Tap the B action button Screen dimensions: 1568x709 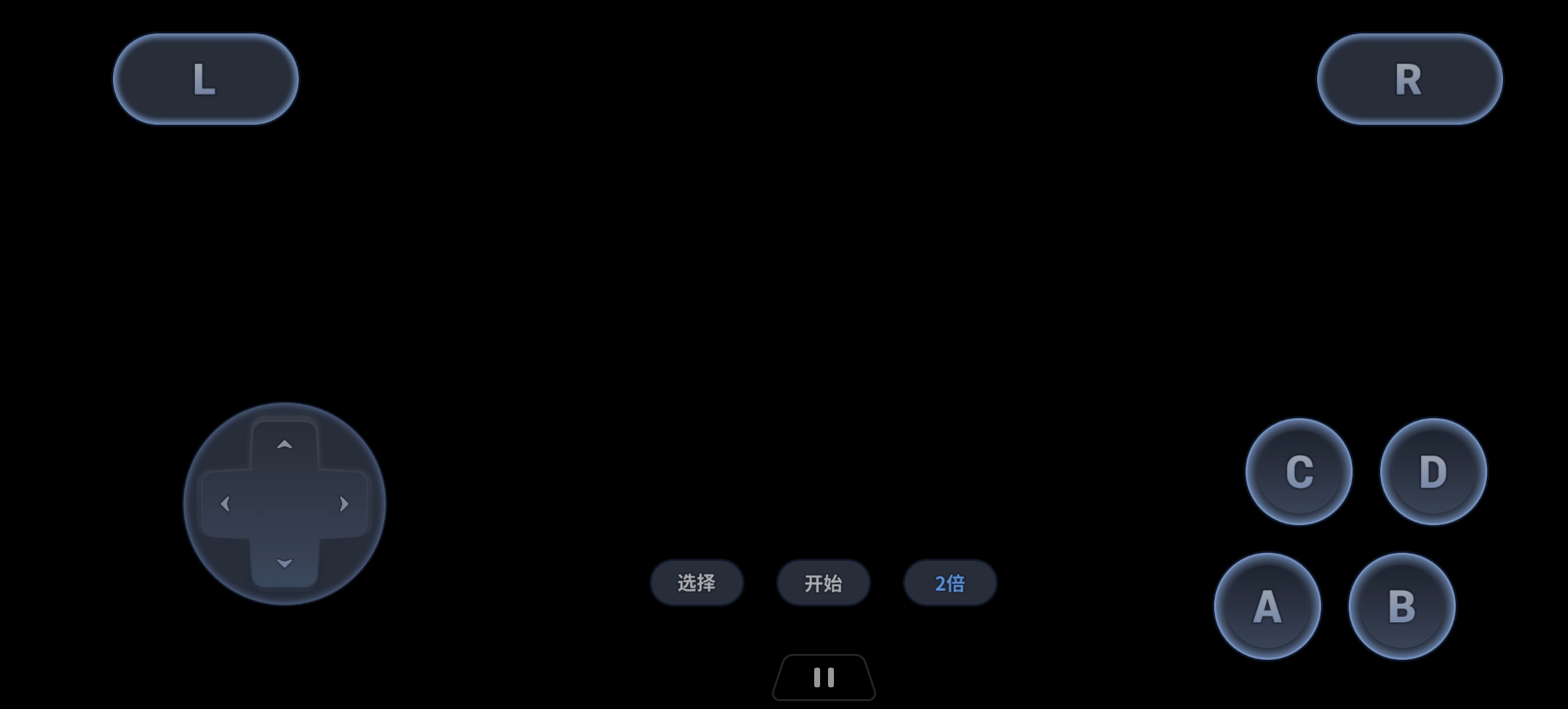[x=1401, y=606]
